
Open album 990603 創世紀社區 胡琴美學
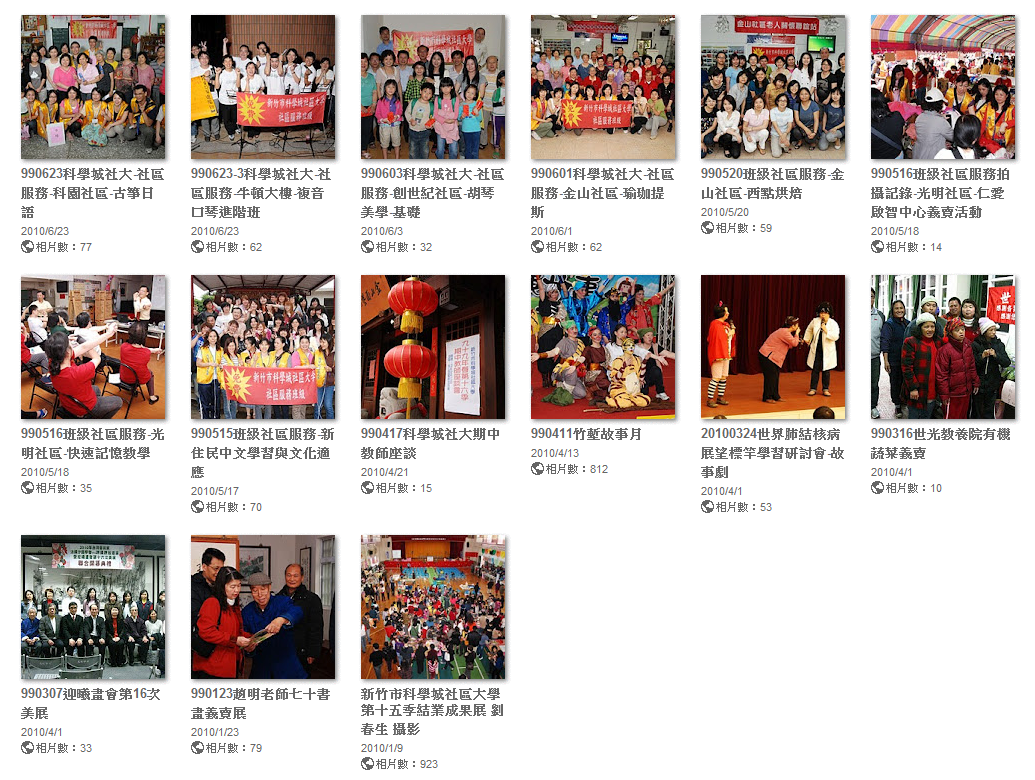pos(433,87)
